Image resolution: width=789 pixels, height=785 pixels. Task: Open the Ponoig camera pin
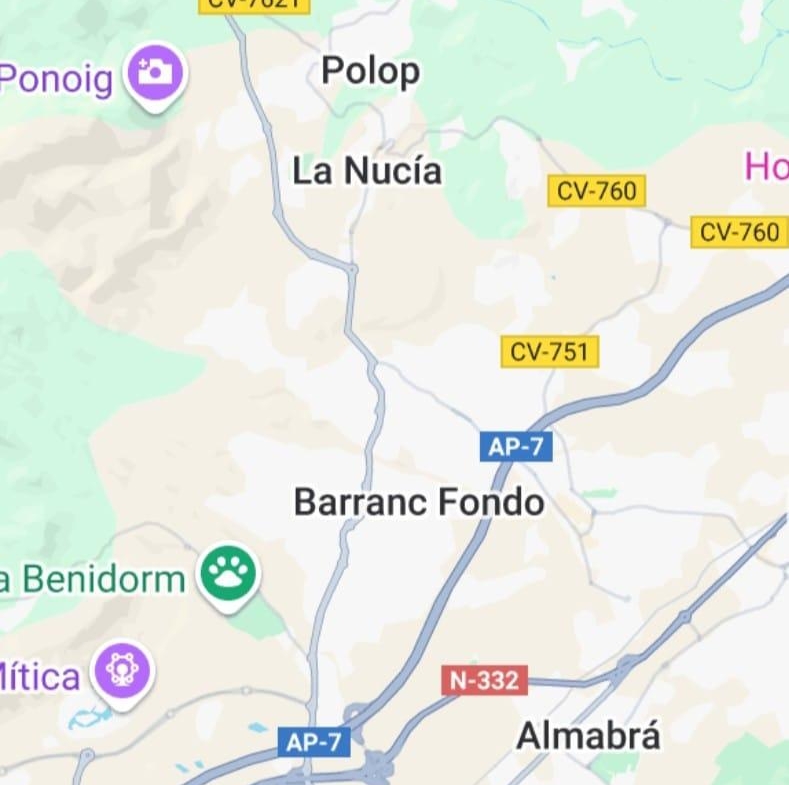(x=155, y=72)
